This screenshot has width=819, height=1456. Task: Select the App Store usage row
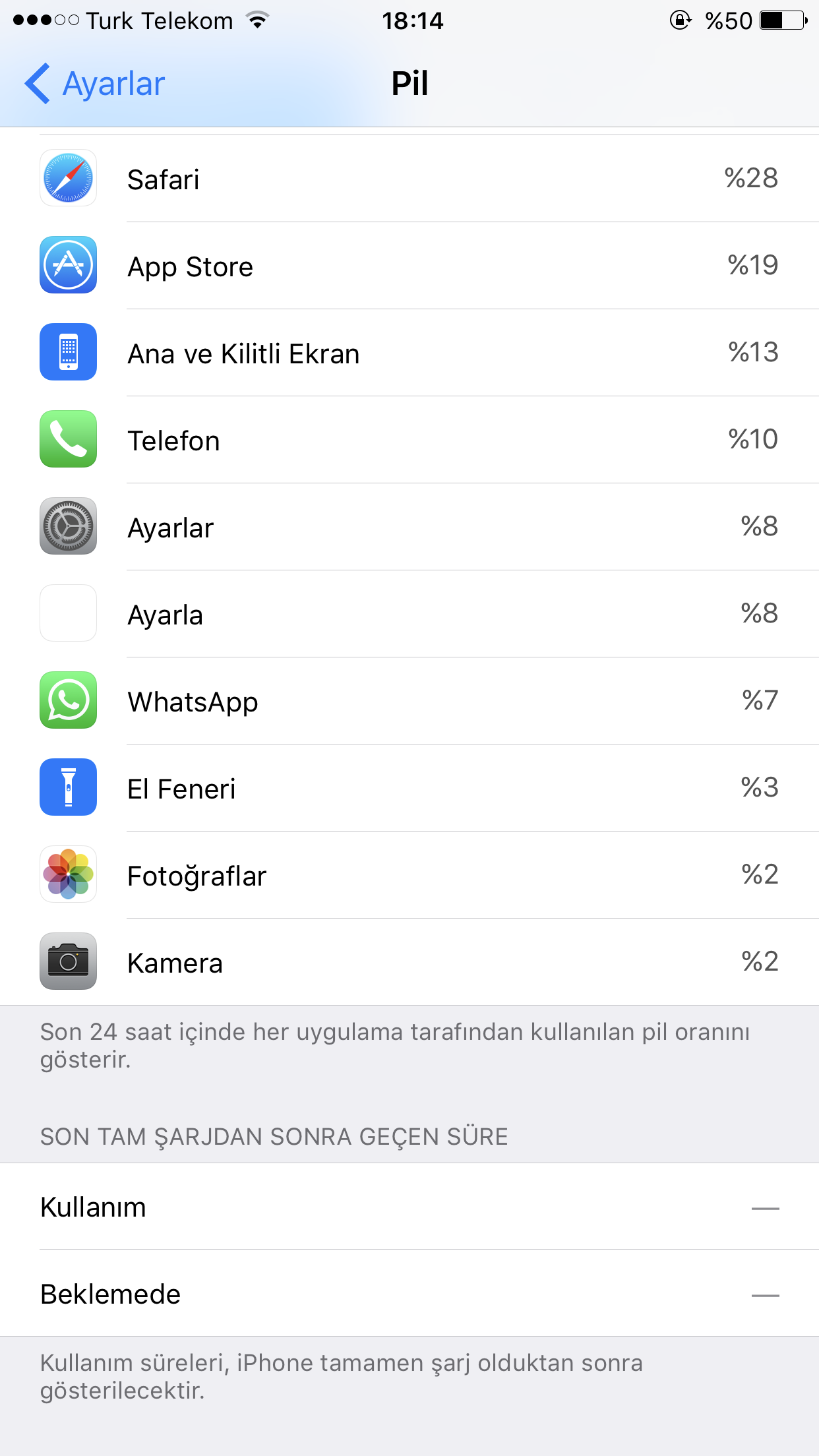(409, 266)
